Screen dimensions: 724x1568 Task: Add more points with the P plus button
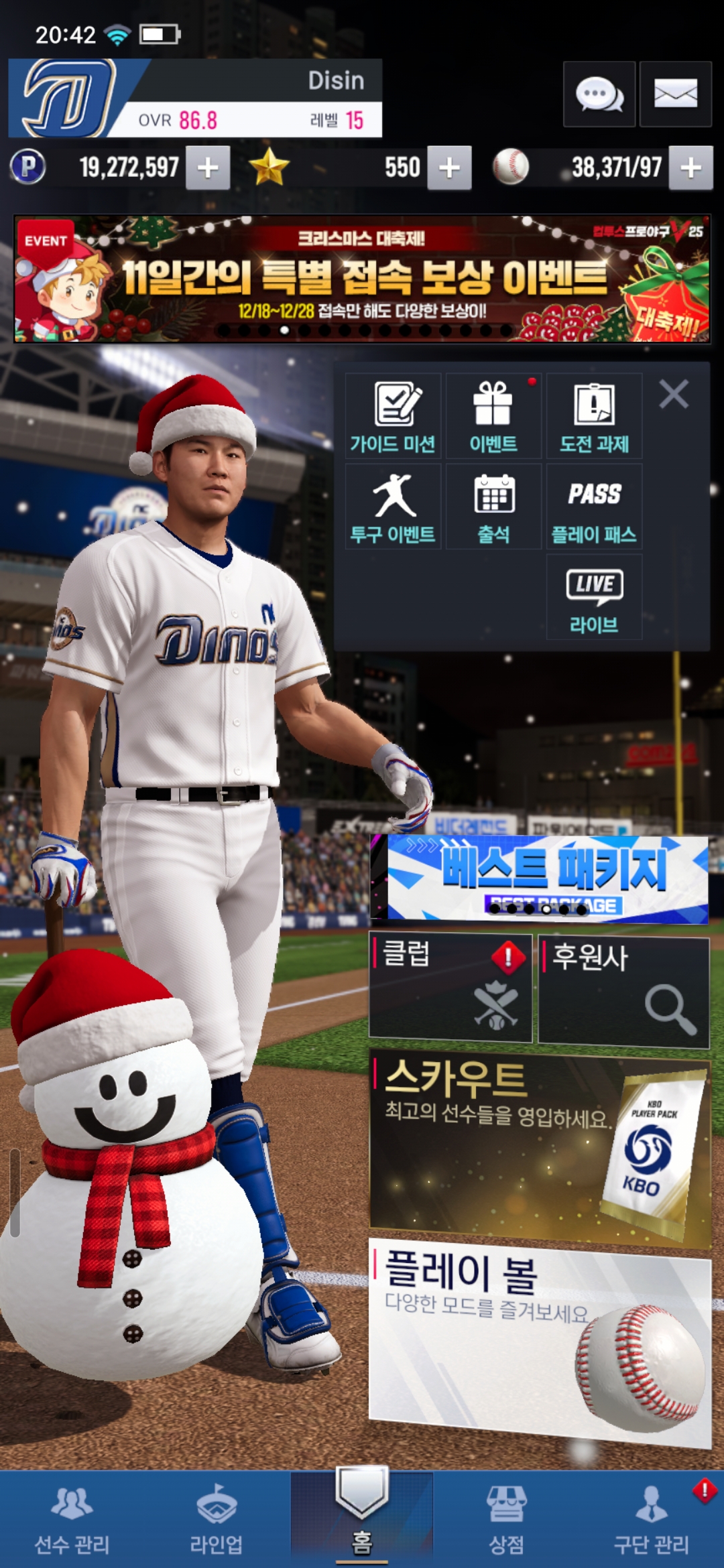click(208, 168)
